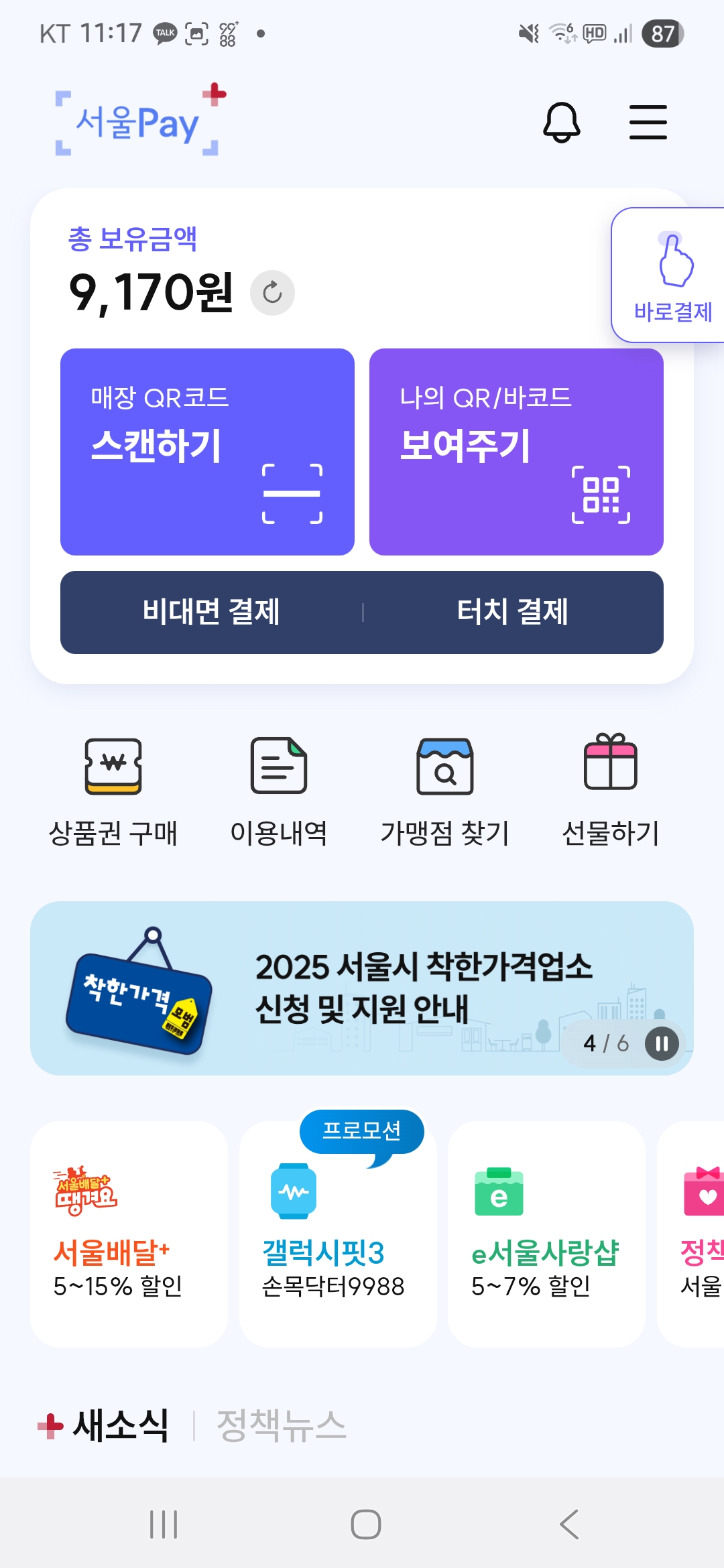Image resolution: width=724 pixels, height=1568 pixels.
Task: Refresh the total balance amount
Action: [271, 291]
